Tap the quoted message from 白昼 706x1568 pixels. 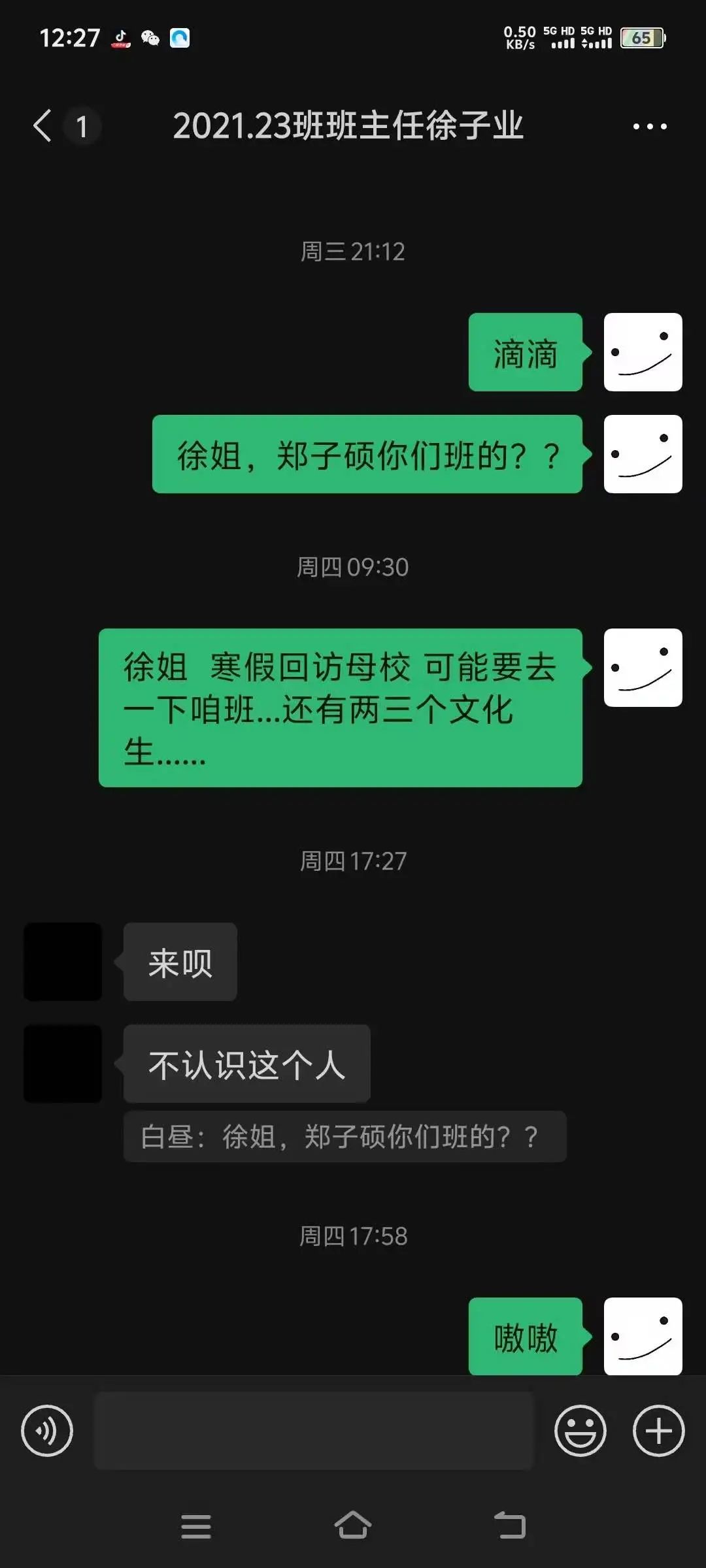click(345, 1137)
